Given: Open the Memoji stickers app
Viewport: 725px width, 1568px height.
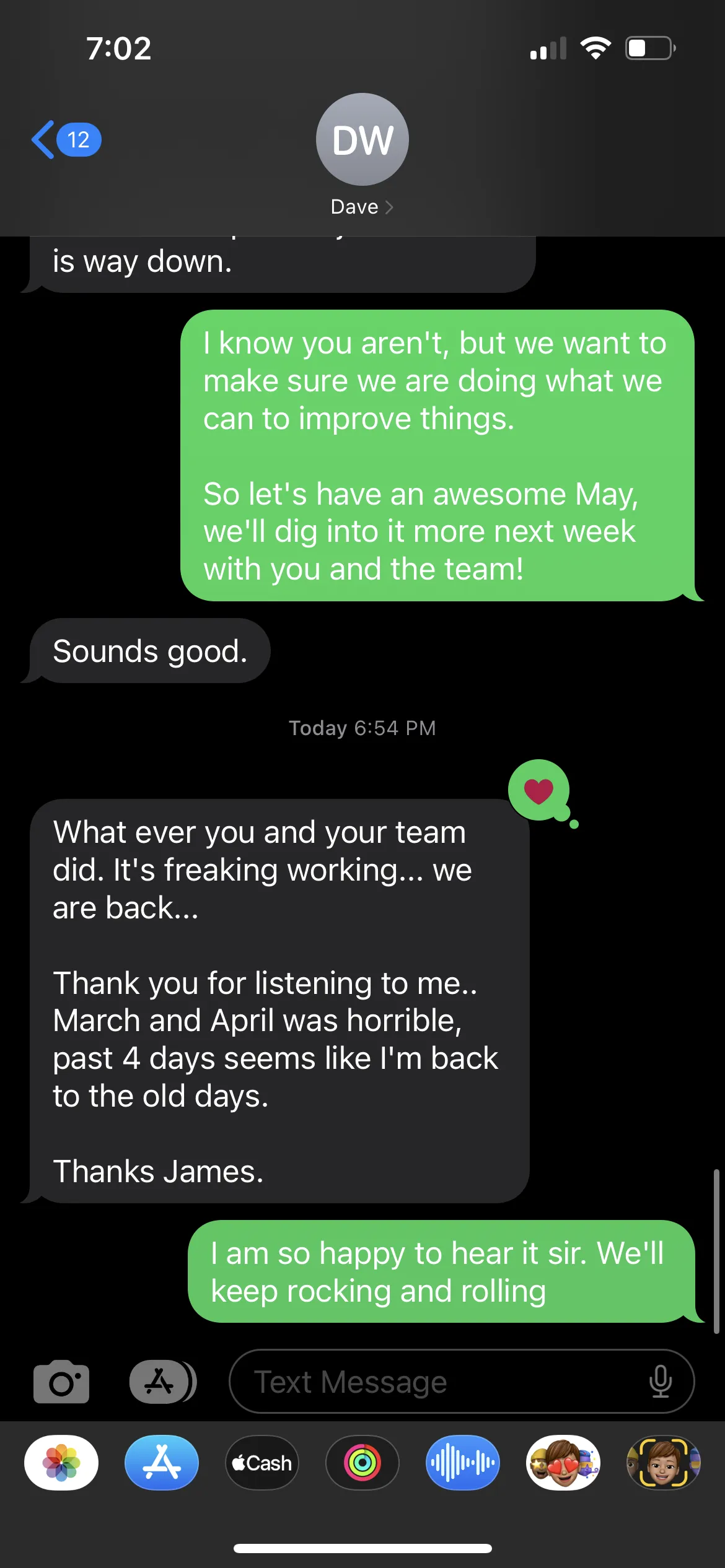Looking at the screenshot, I should 563,1463.
